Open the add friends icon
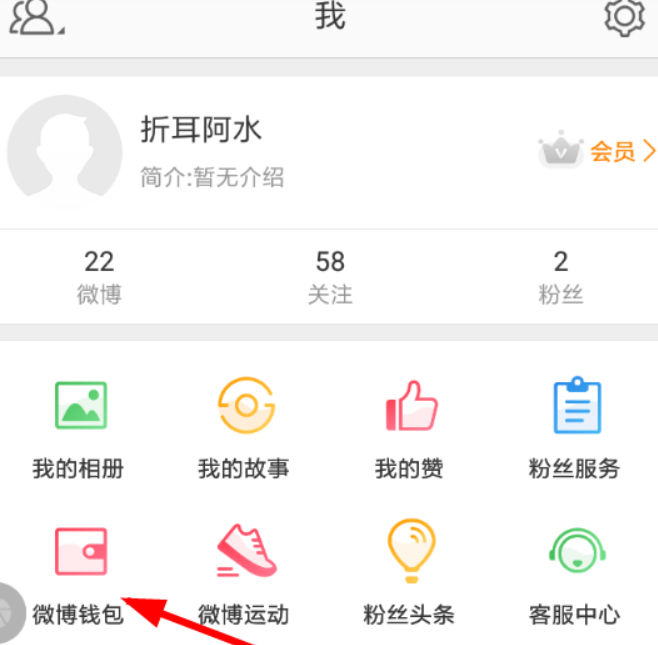658x645 pixels. pyautogui.click(x=37, y=17)
